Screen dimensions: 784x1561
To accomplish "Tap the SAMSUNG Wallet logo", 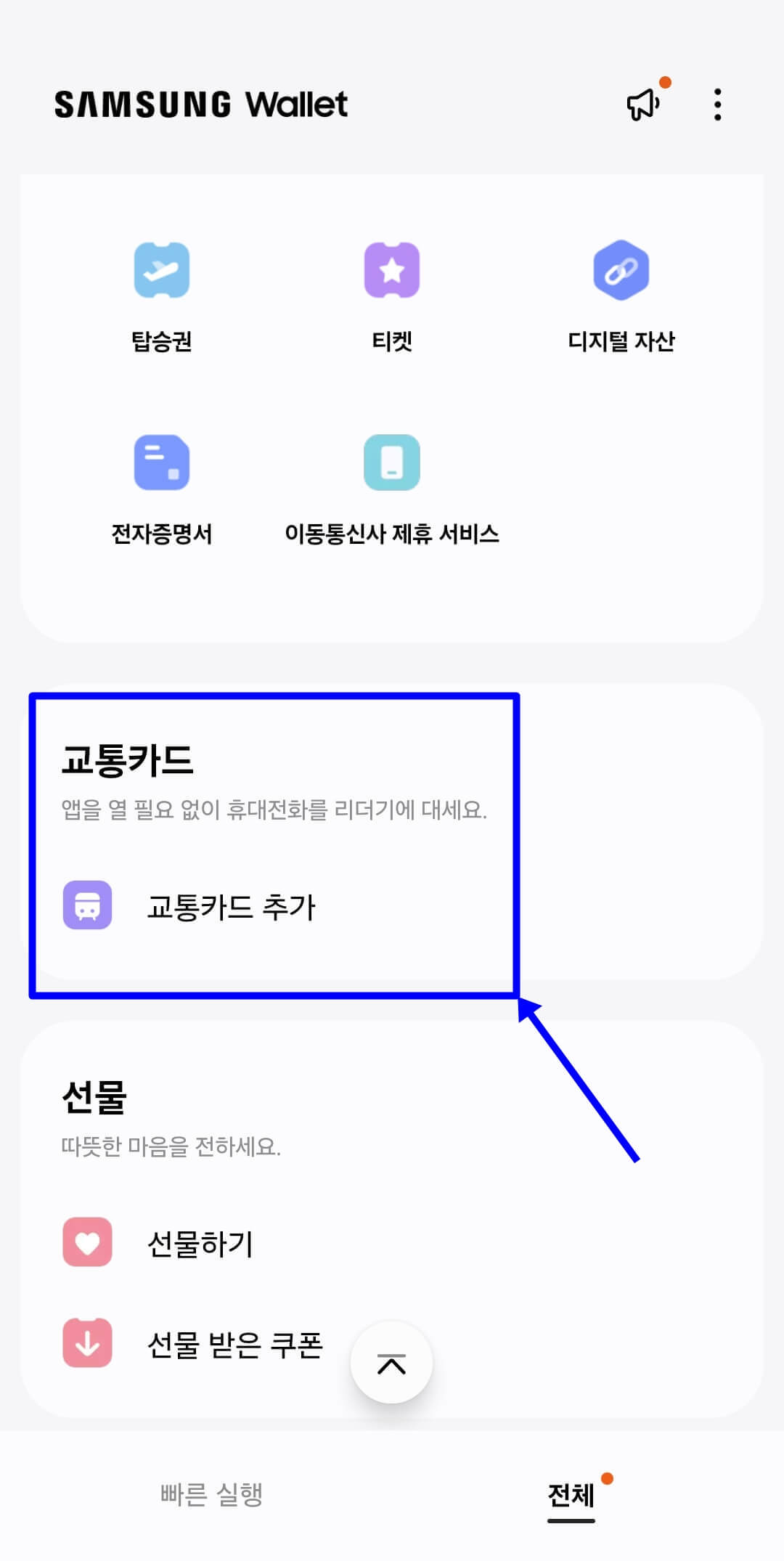I will click(x=201, y=105).
